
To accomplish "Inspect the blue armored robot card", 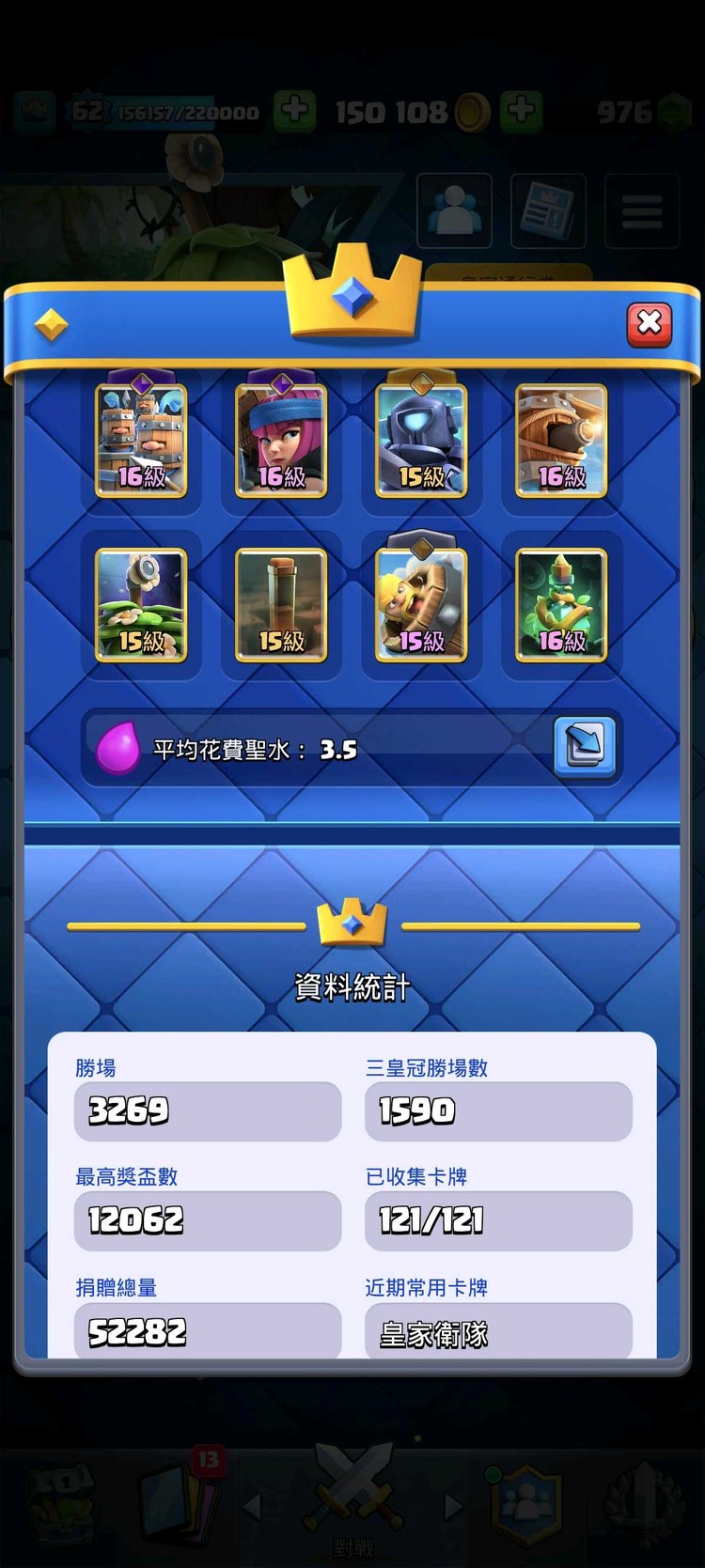I will 421,440.
